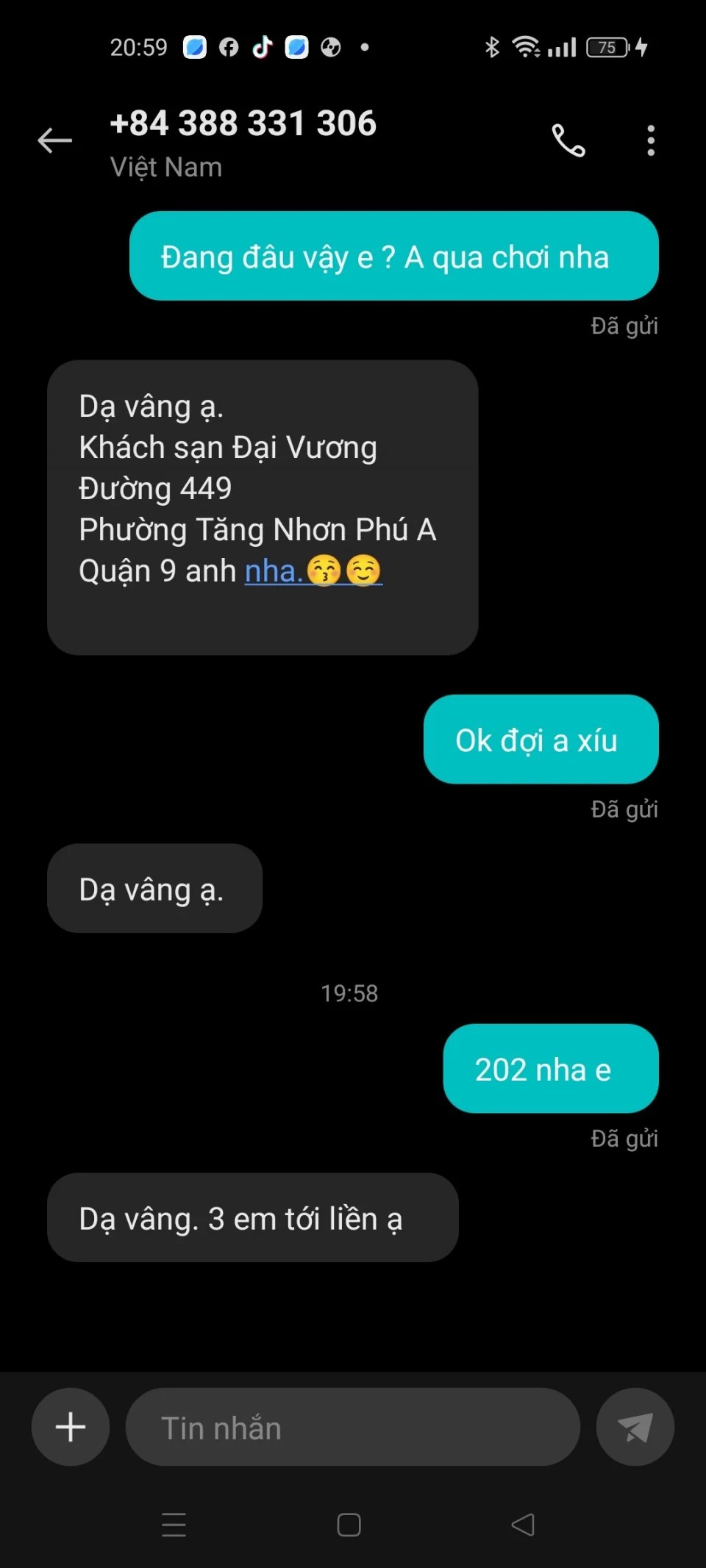
Task: Open the plus attachment button
Action: (71, 1427)
